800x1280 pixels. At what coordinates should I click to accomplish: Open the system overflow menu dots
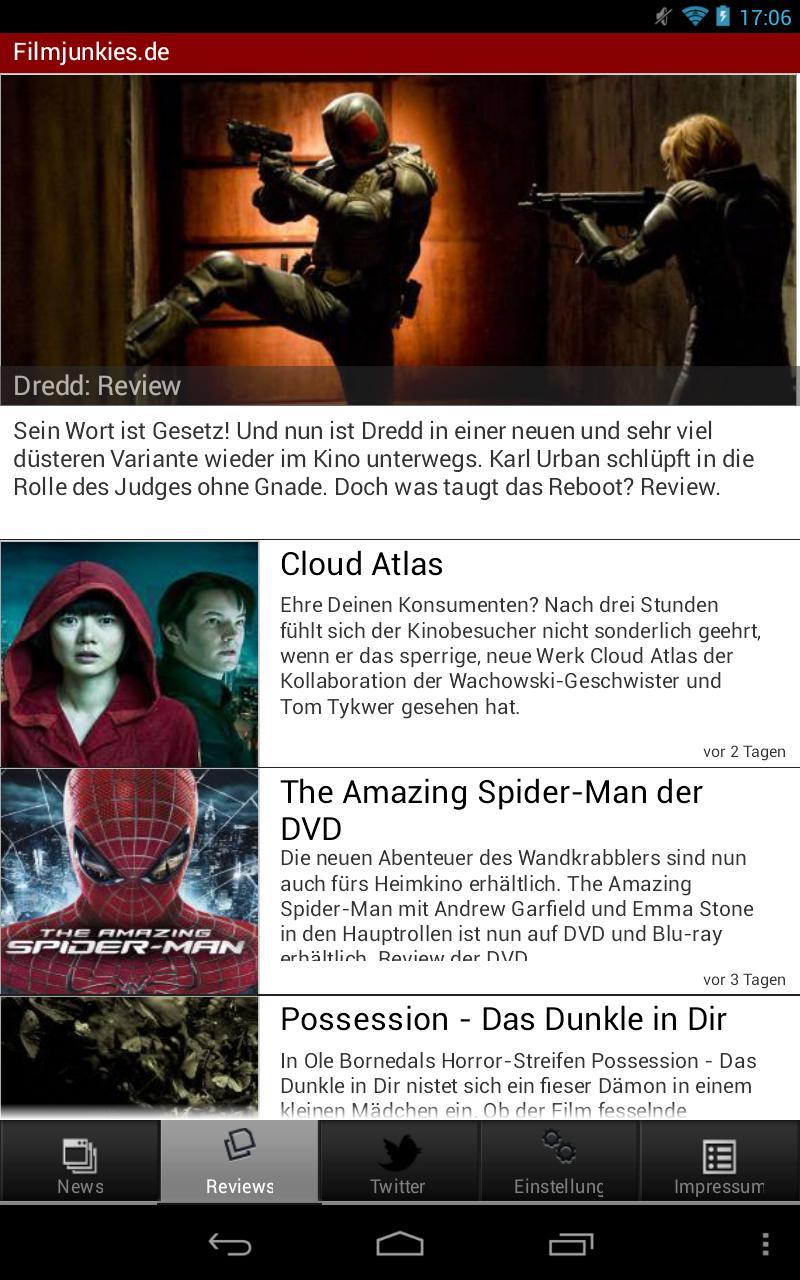(765, 1244)
